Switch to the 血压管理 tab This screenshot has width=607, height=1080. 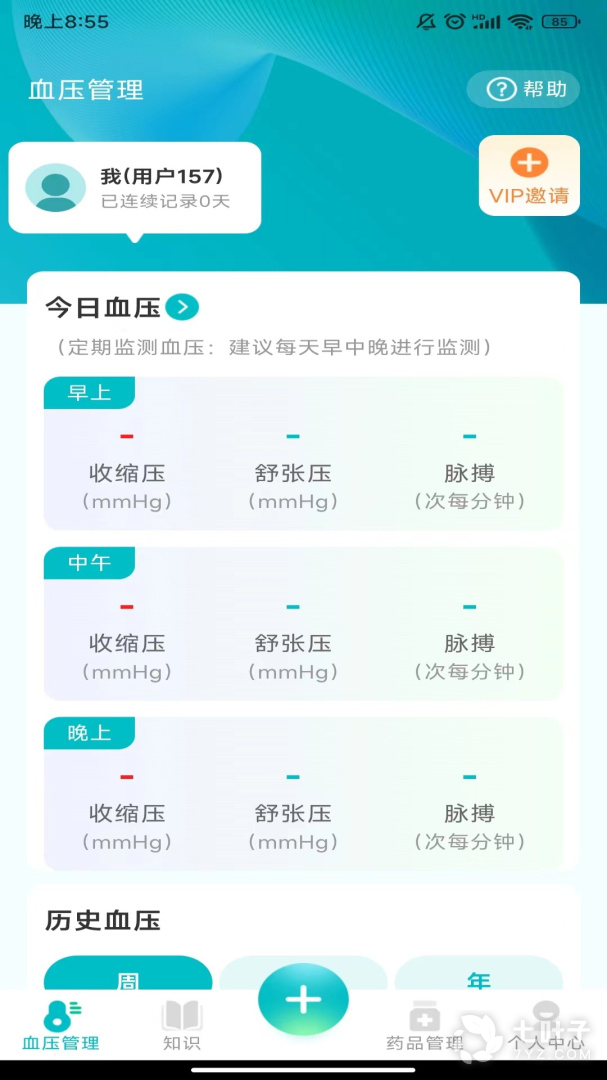point(61,1025)
